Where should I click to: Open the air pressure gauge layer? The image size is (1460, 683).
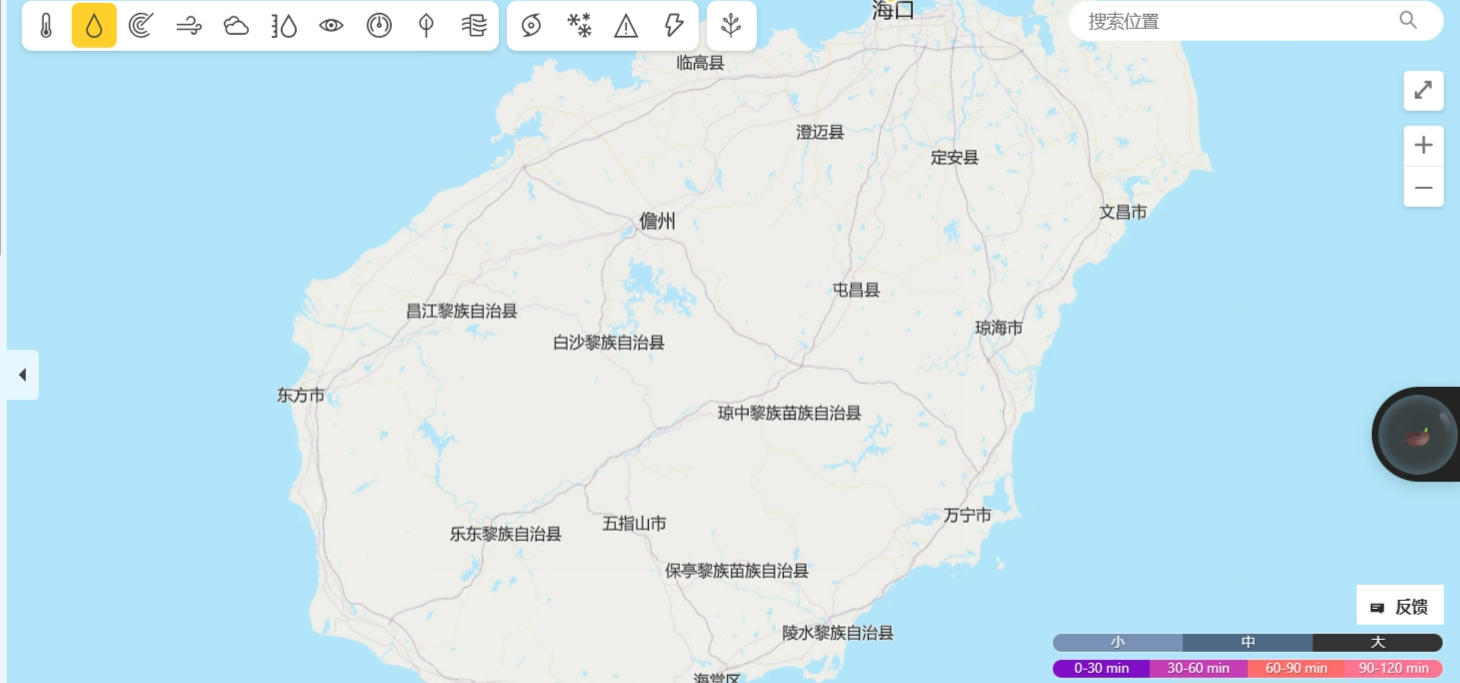coord(379,26)
